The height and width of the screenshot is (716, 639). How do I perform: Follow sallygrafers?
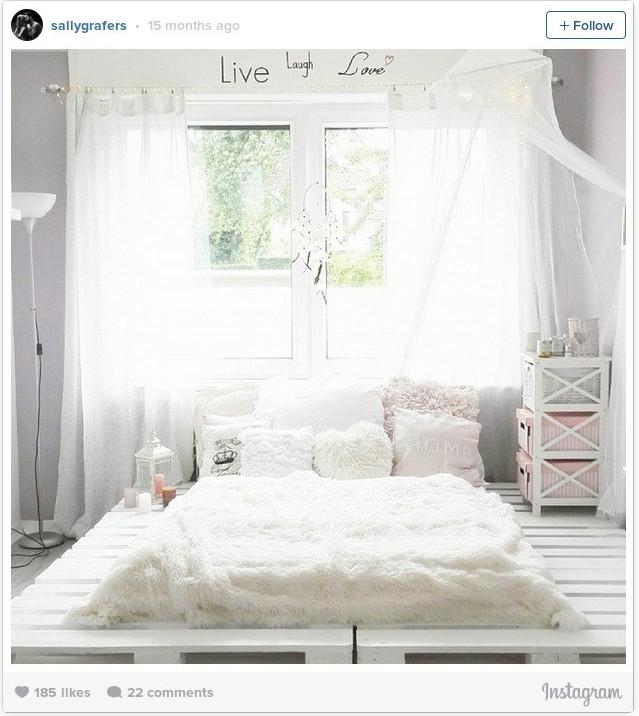tap(586, 25)
